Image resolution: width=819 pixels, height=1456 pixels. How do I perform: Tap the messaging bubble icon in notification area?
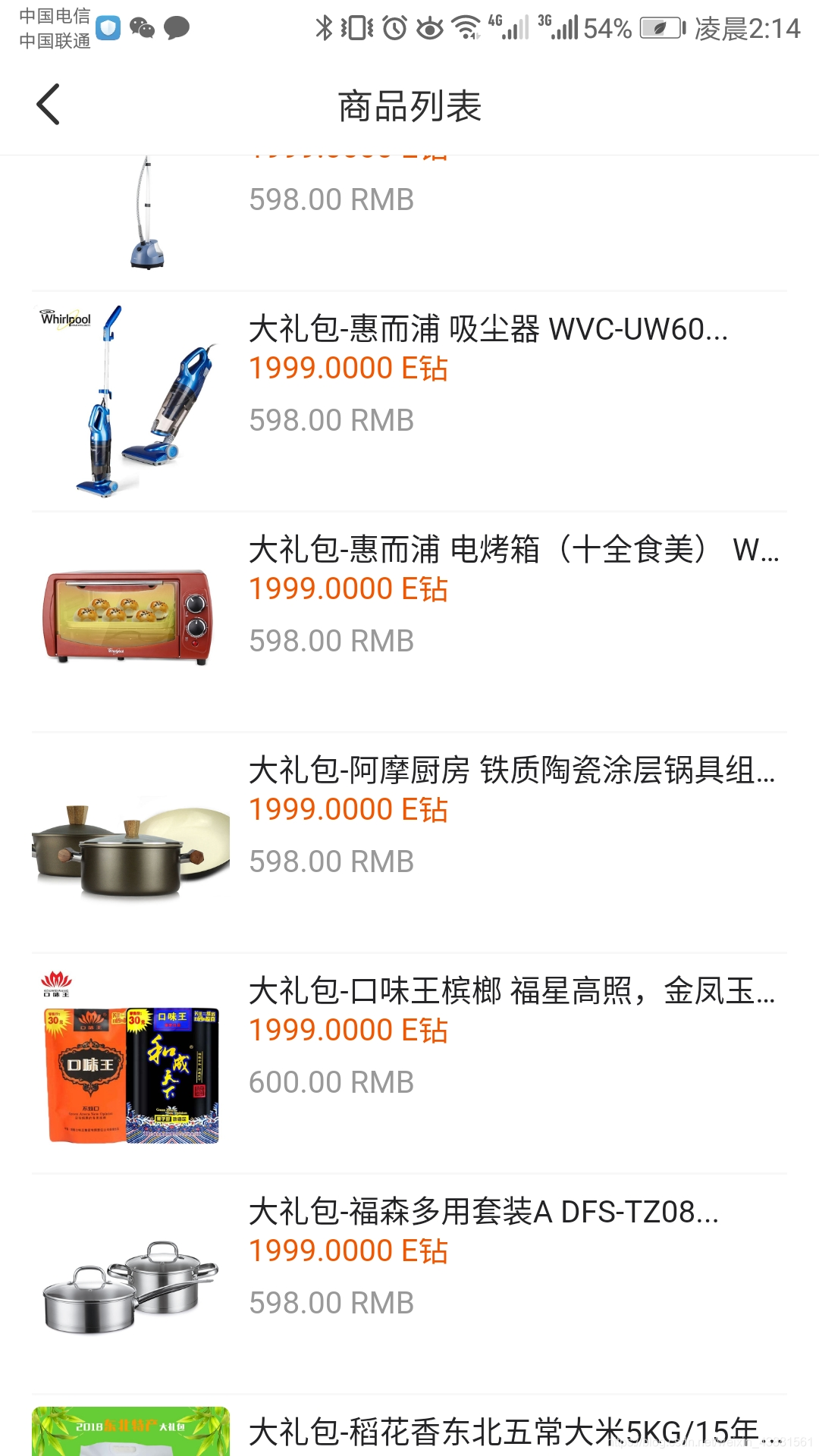pyautogui.click(x=177, y=29)
